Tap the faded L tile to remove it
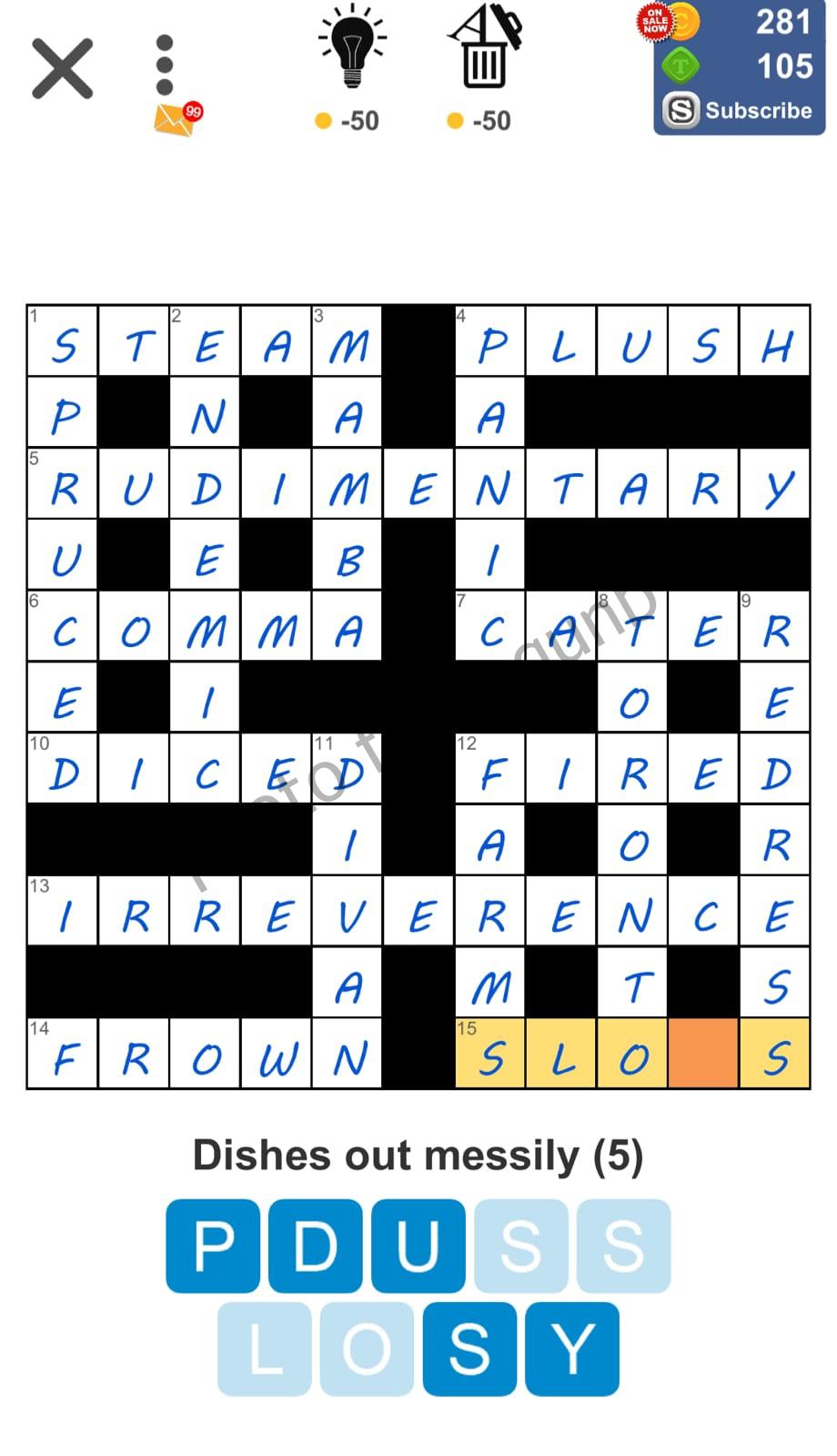 (x=265, y=1349)
